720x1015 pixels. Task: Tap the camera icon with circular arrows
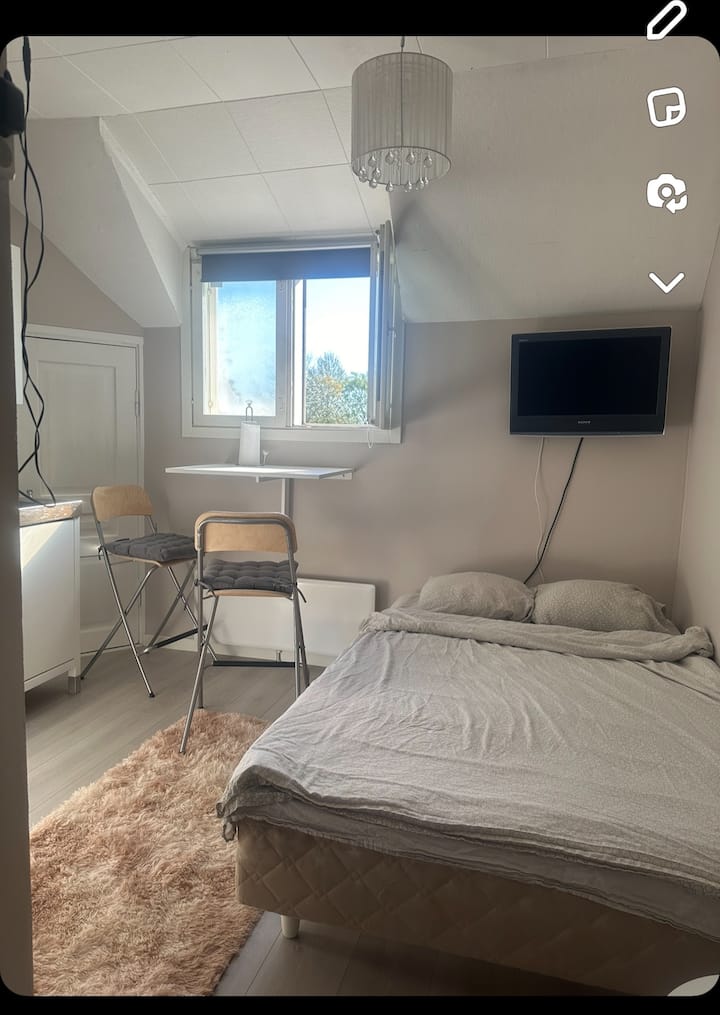click(666, 193)
